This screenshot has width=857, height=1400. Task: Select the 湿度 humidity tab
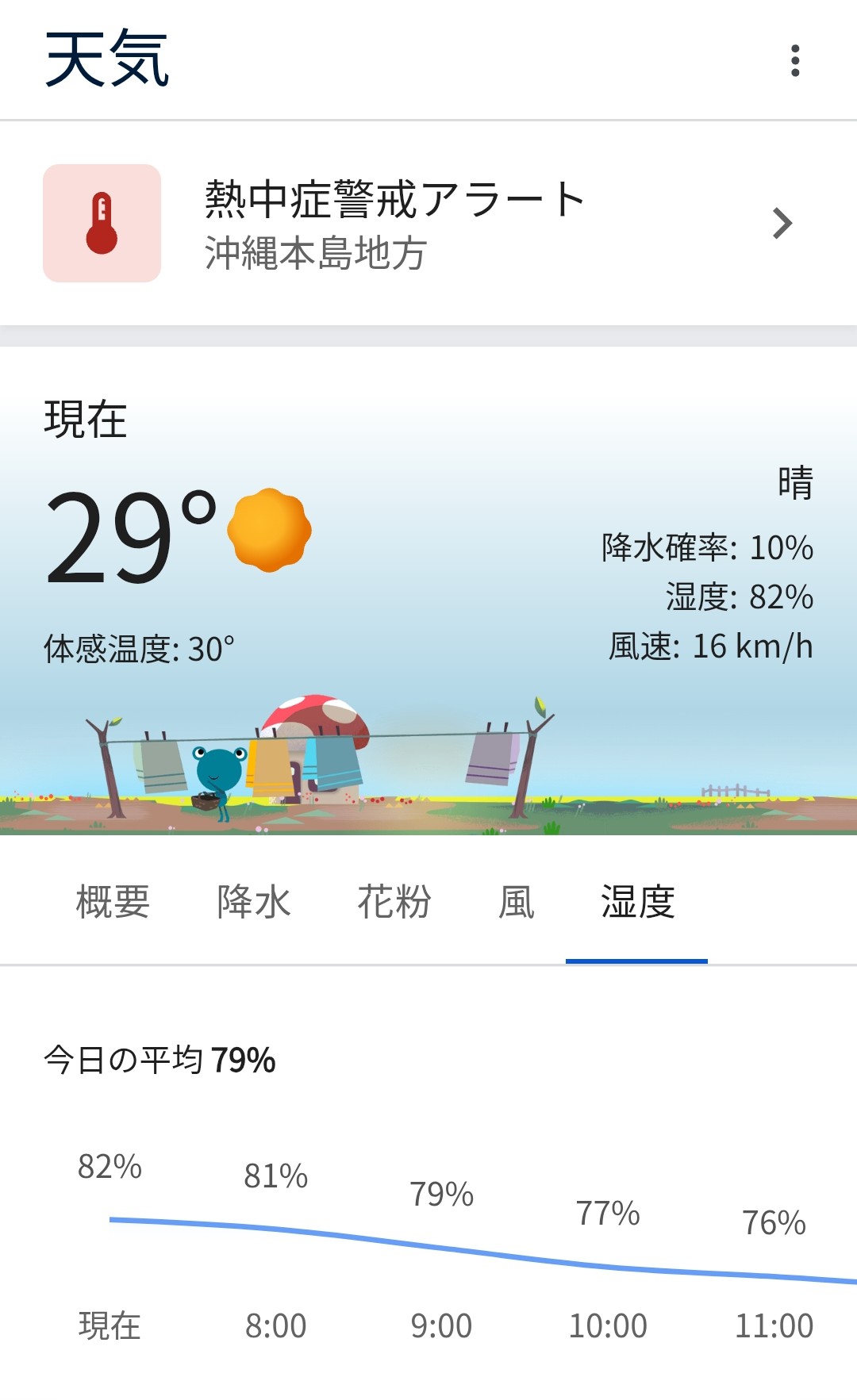[x=637, y=902]
